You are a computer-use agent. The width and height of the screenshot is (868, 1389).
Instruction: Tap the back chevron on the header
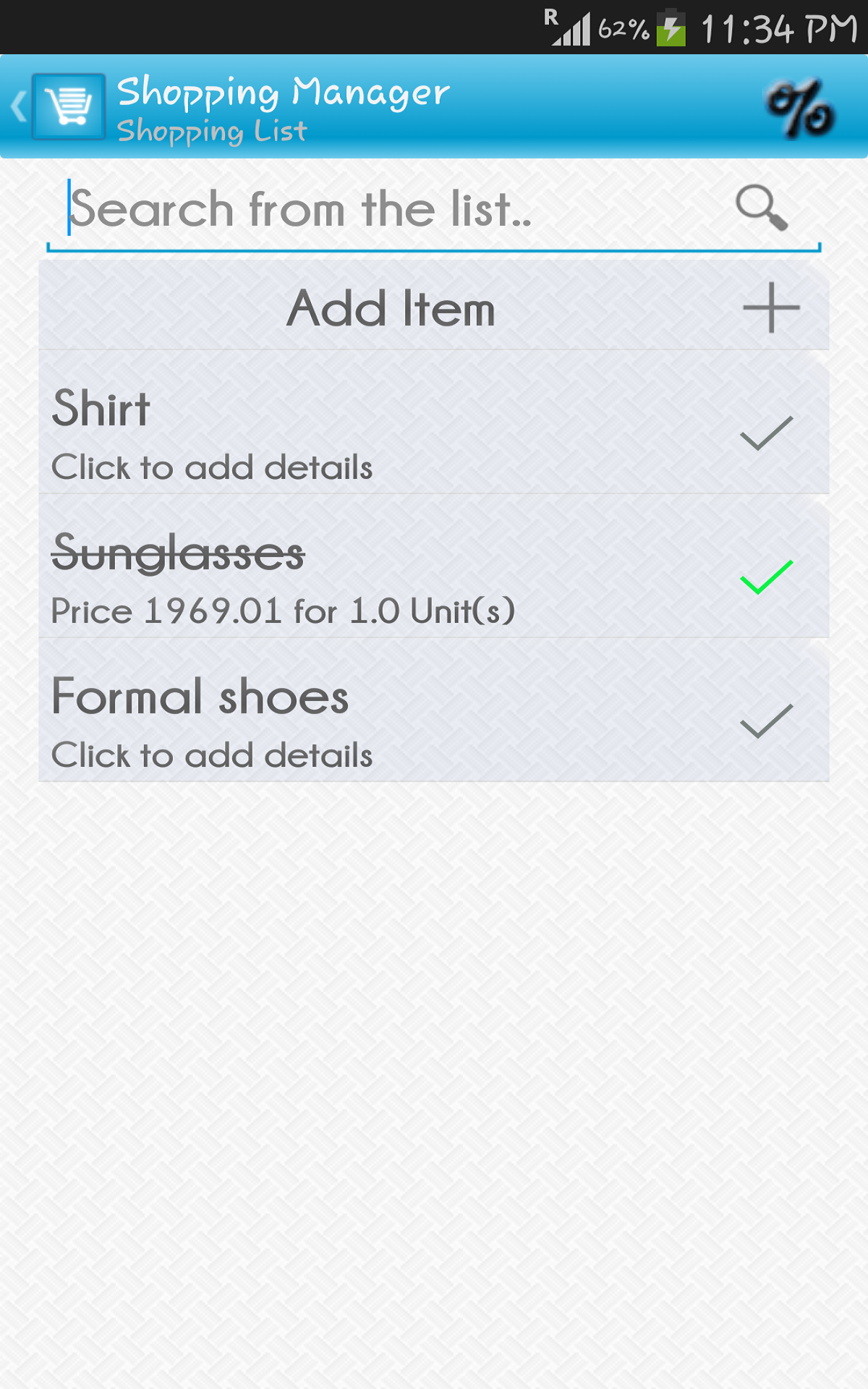(x=17, y=106)
